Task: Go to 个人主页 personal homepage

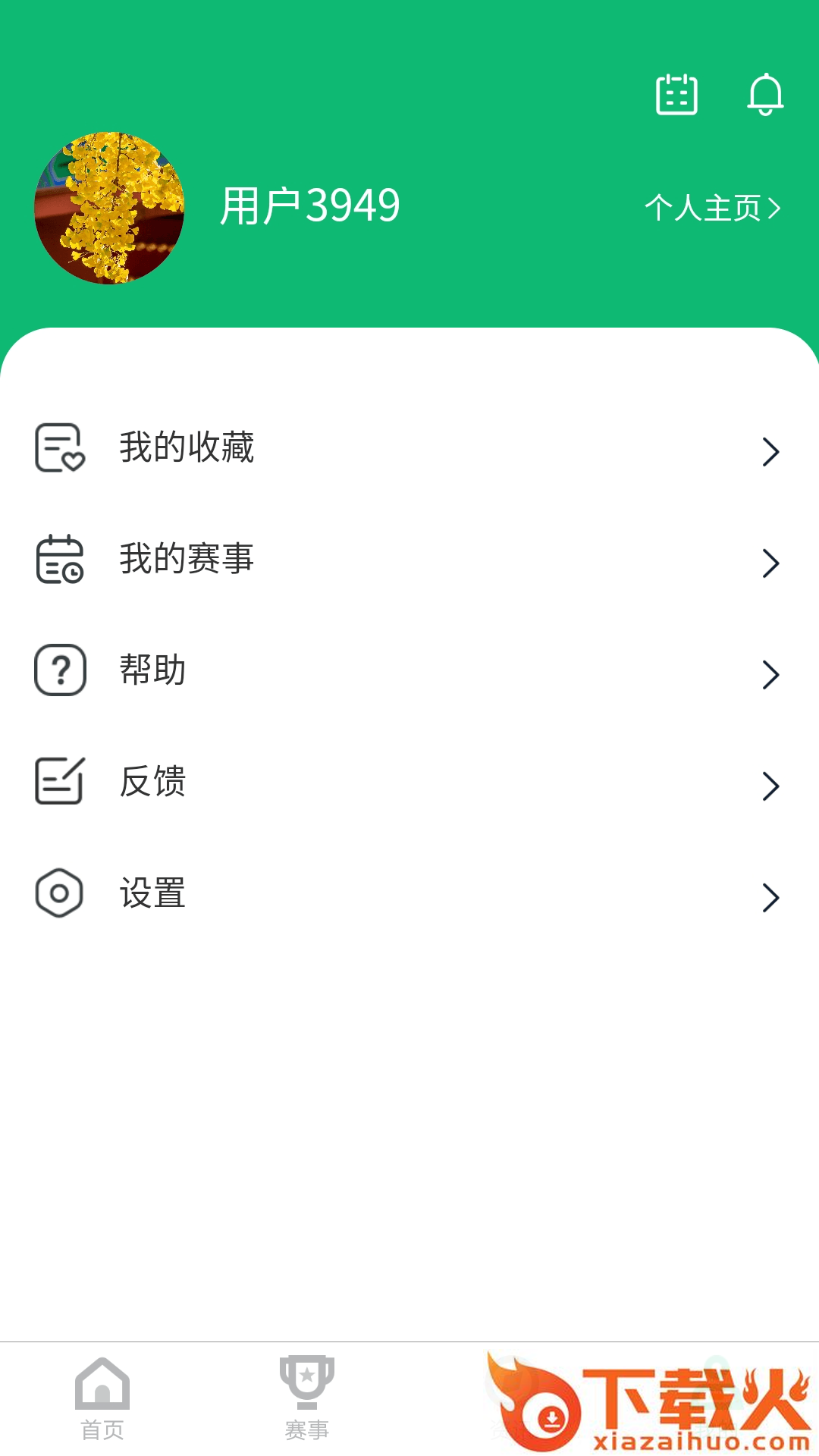Action: pos(712,208)
